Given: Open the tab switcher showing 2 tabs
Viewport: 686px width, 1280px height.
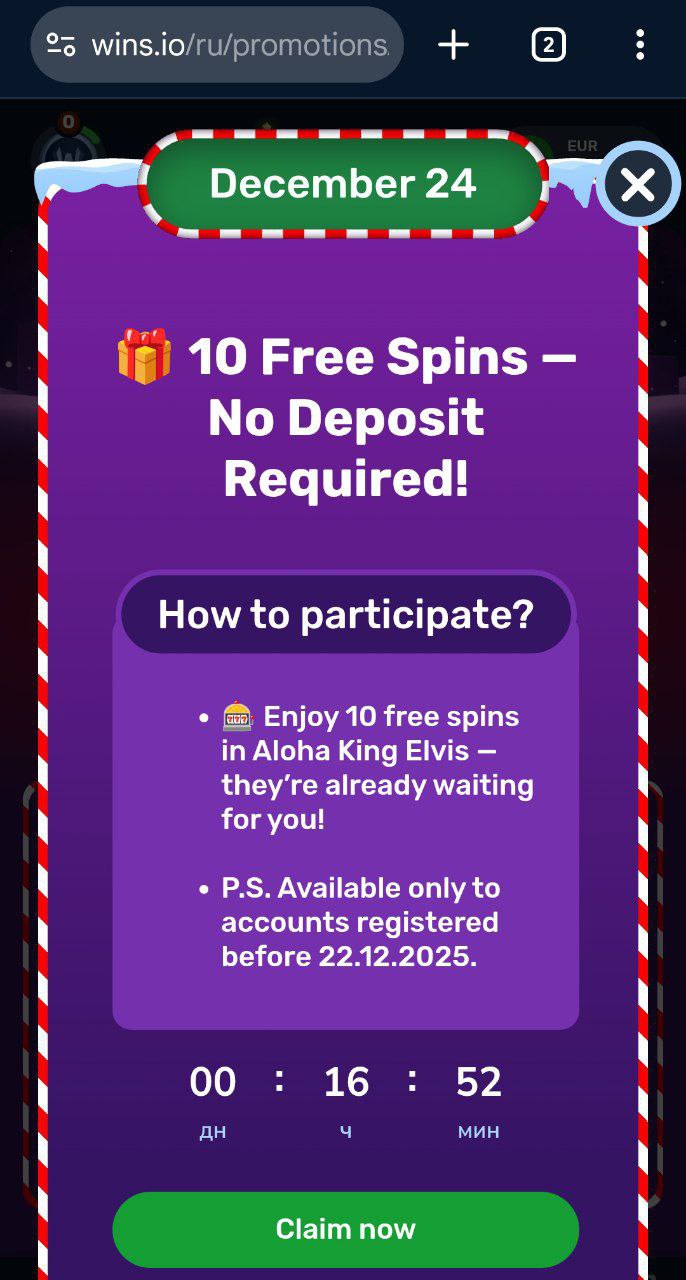Looking at the screenshot, I should (x=548, y=45).
